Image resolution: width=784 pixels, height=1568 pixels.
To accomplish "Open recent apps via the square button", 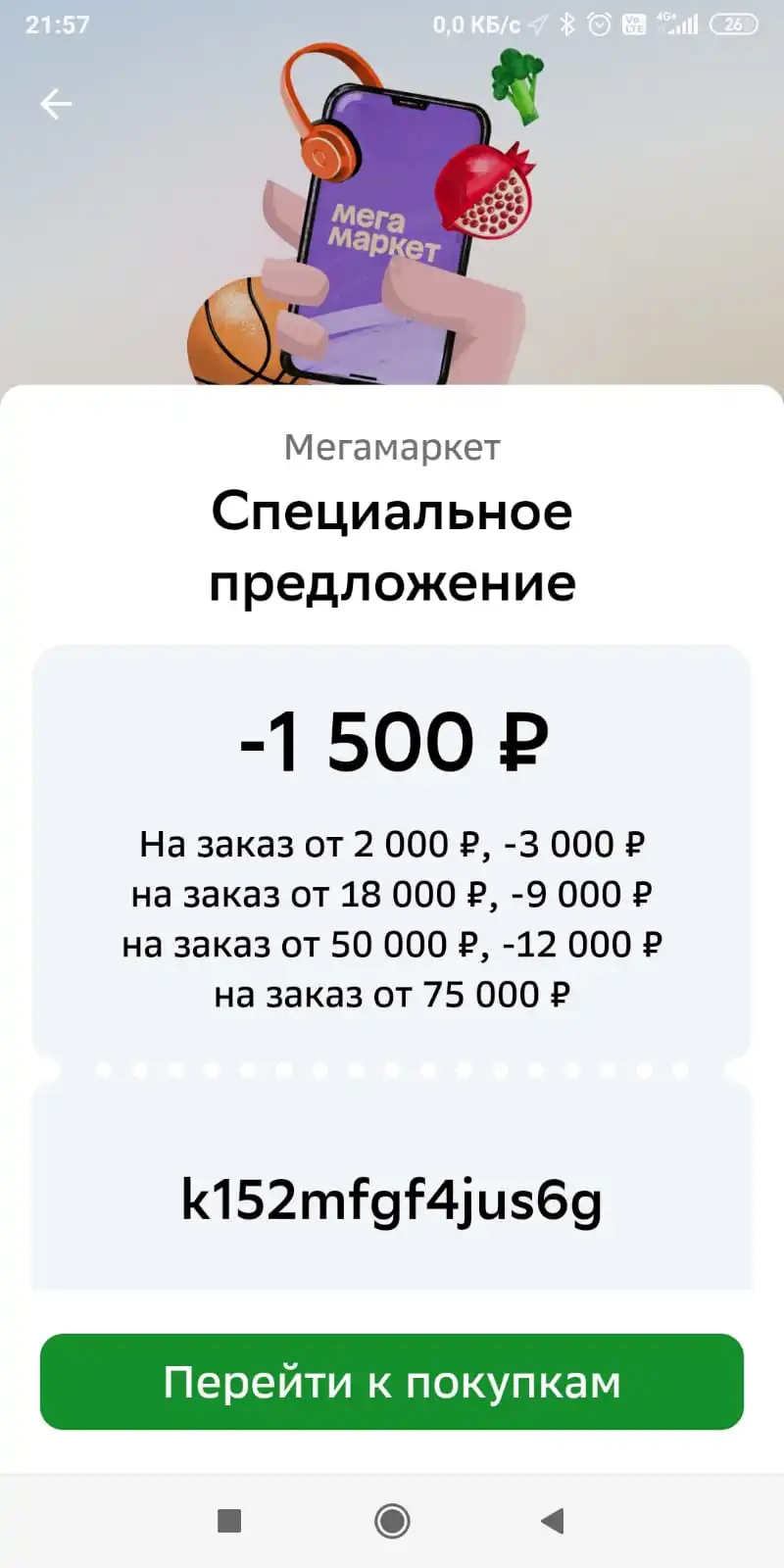I will click(229, 1521).
